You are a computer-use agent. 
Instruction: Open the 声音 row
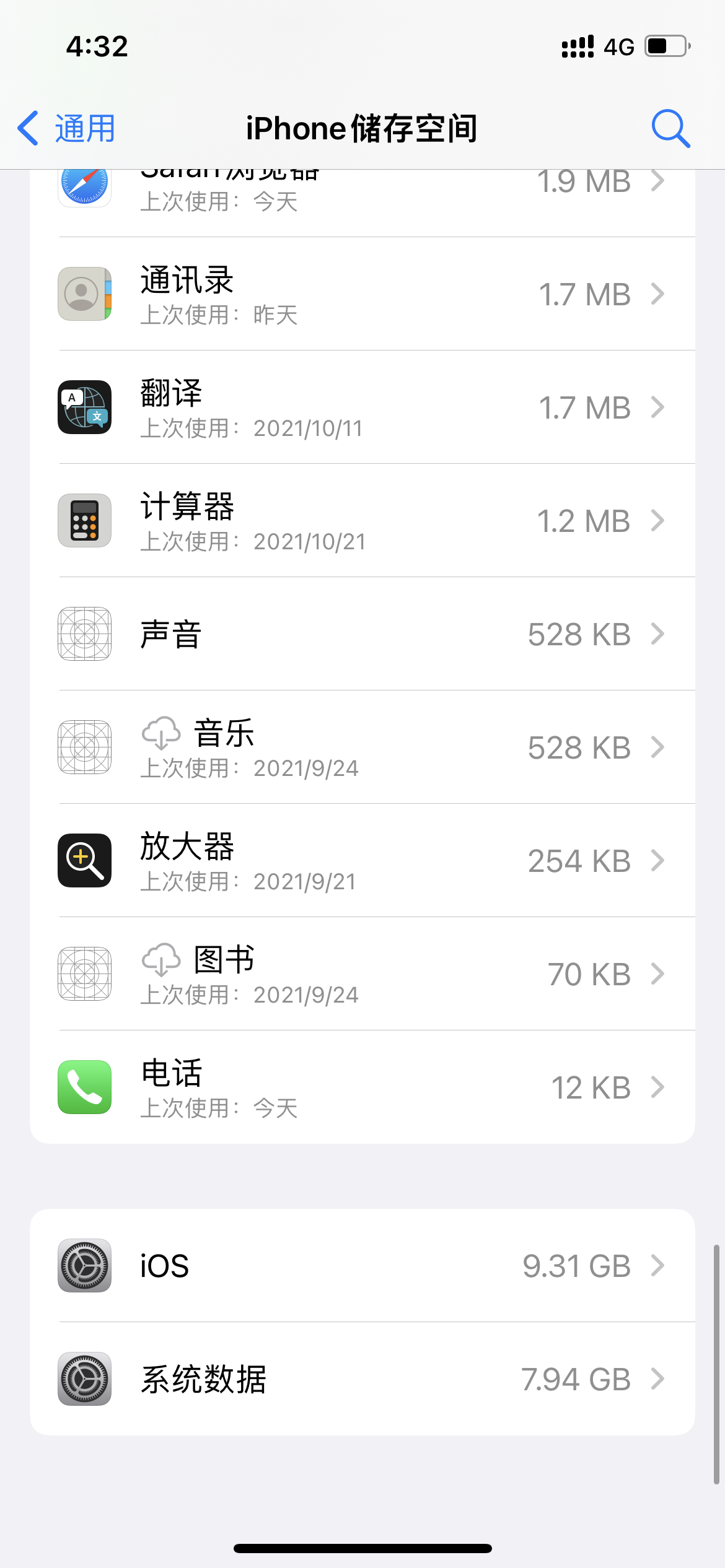[362, 634]
